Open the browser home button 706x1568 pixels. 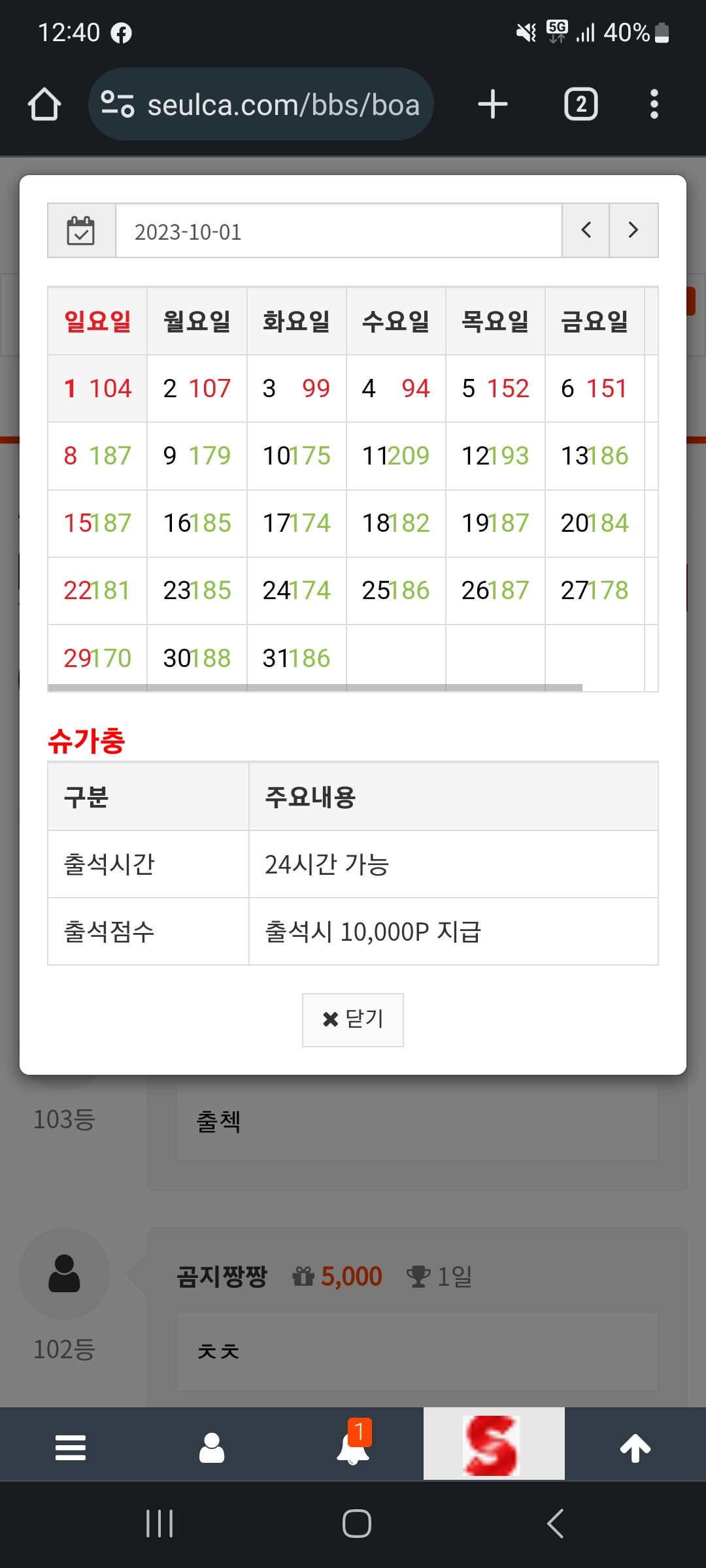[x=44, y=105]
